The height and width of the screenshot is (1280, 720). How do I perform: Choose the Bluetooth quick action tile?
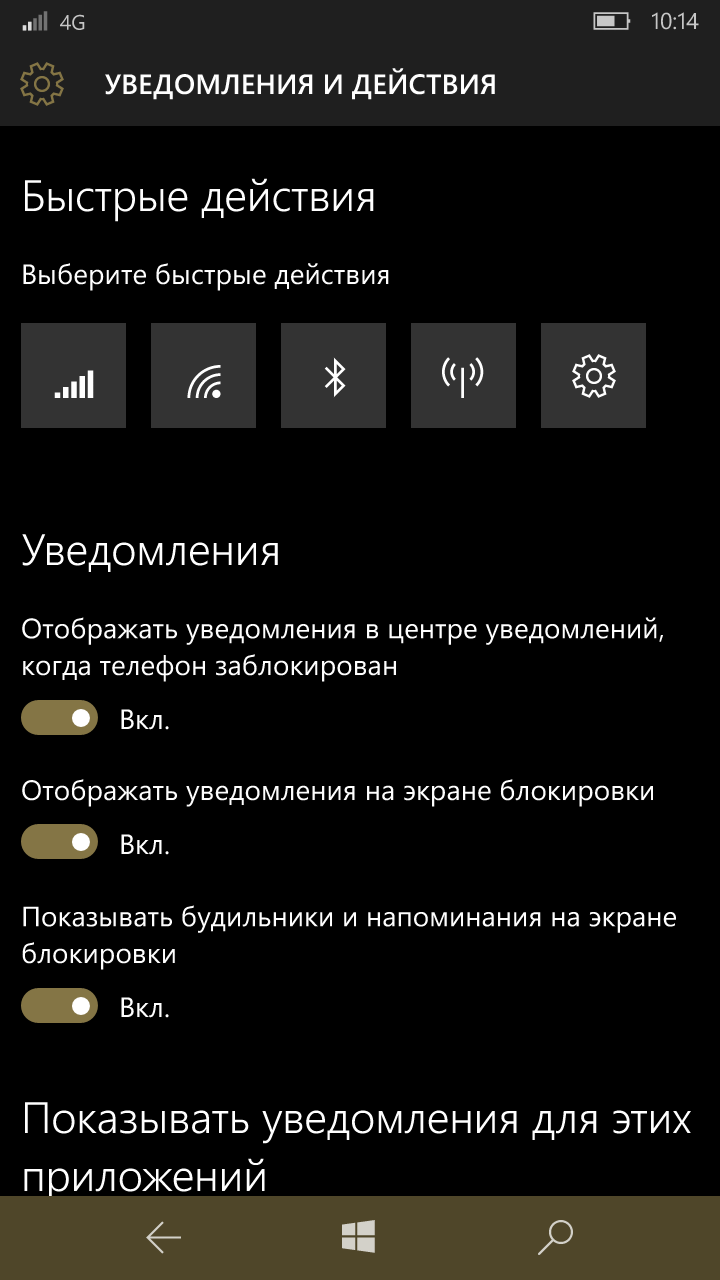click(x=334, y=375)
